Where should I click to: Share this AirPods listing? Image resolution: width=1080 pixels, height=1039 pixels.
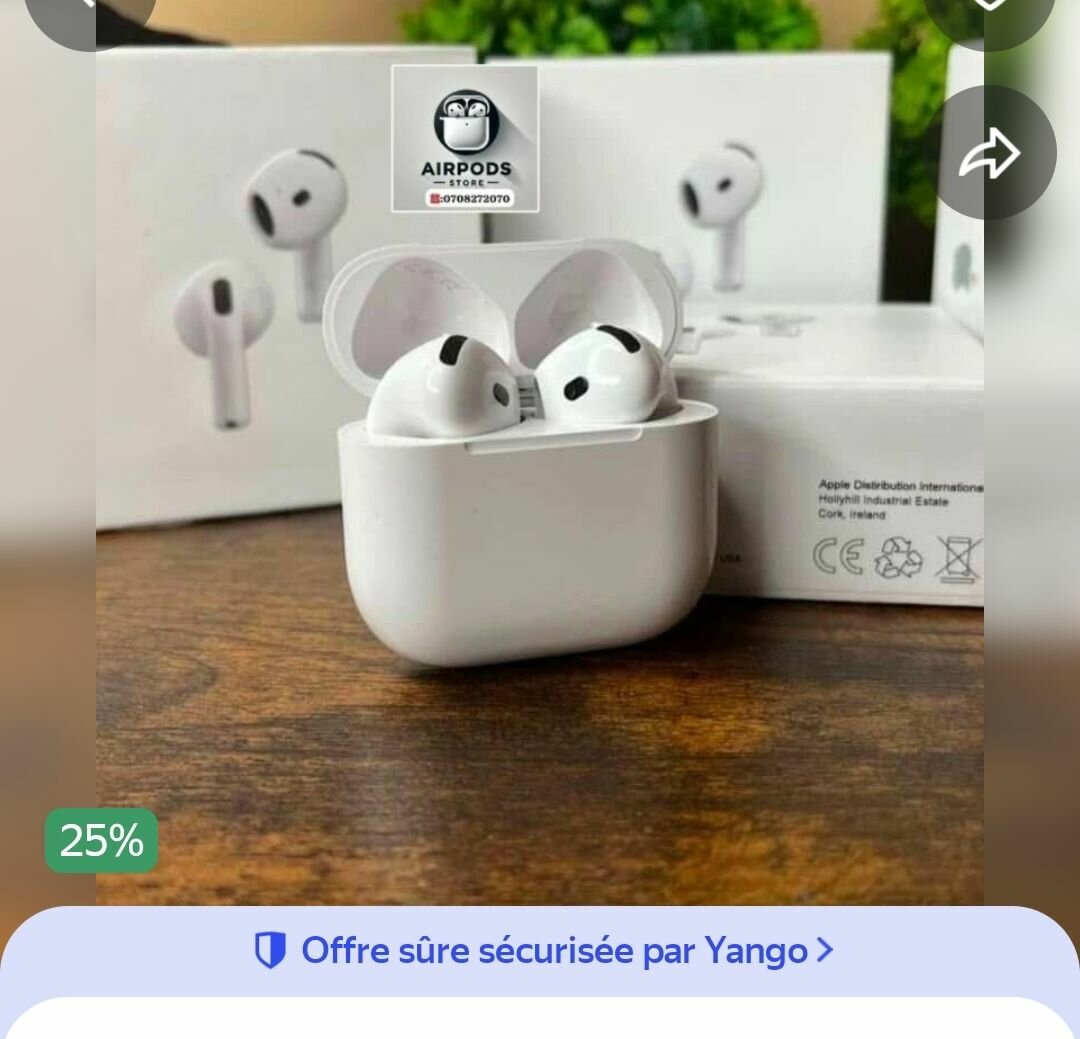point(990,153)
